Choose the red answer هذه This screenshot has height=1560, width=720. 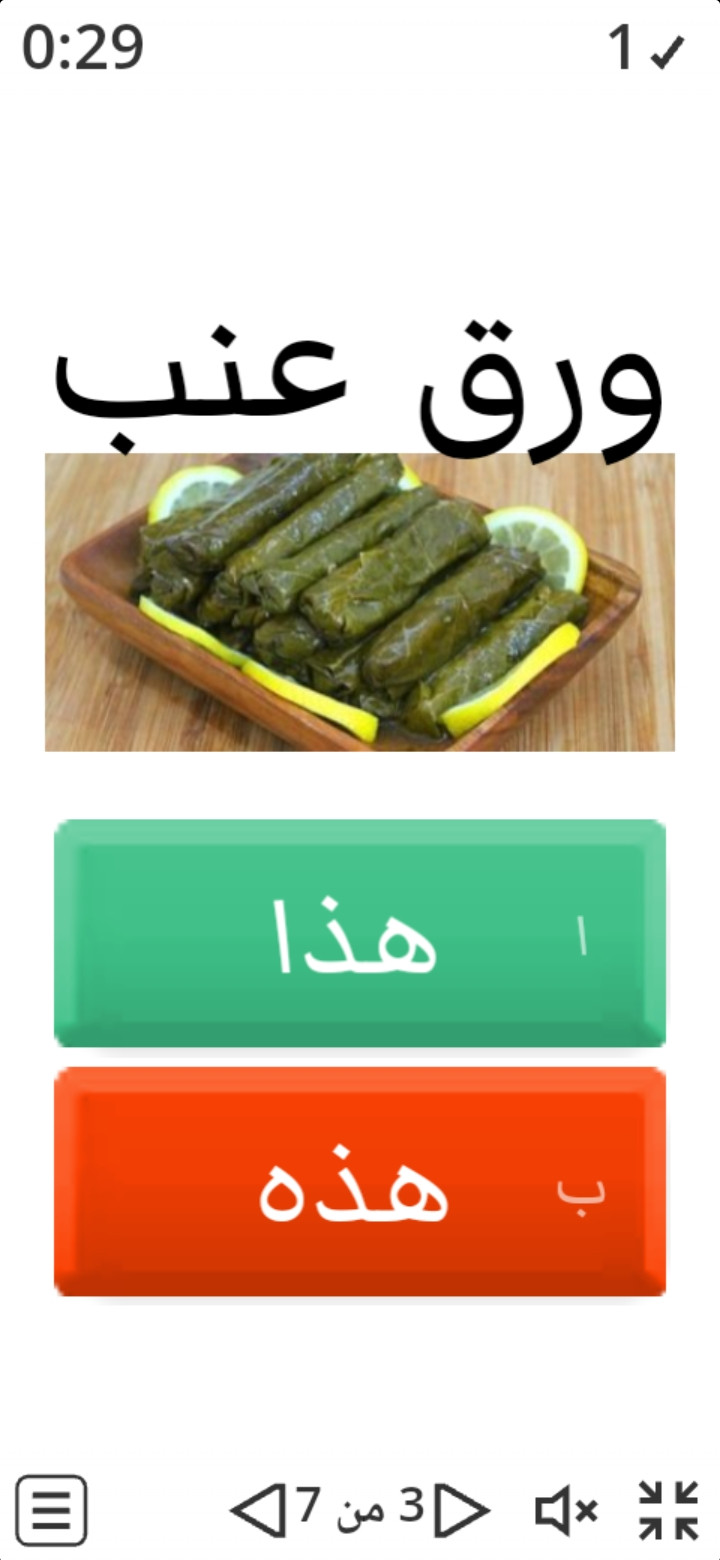point(360,1181)
